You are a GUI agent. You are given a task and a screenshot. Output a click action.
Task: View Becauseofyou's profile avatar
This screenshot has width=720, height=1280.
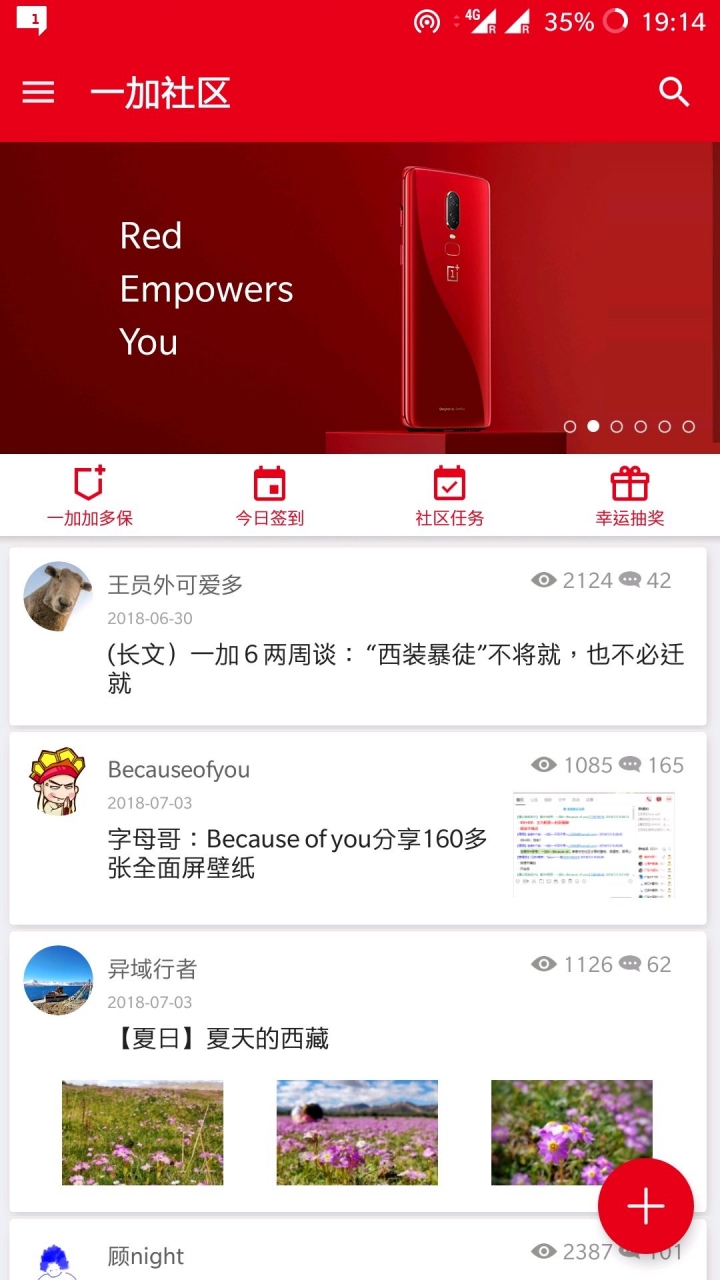click(58, 781)
